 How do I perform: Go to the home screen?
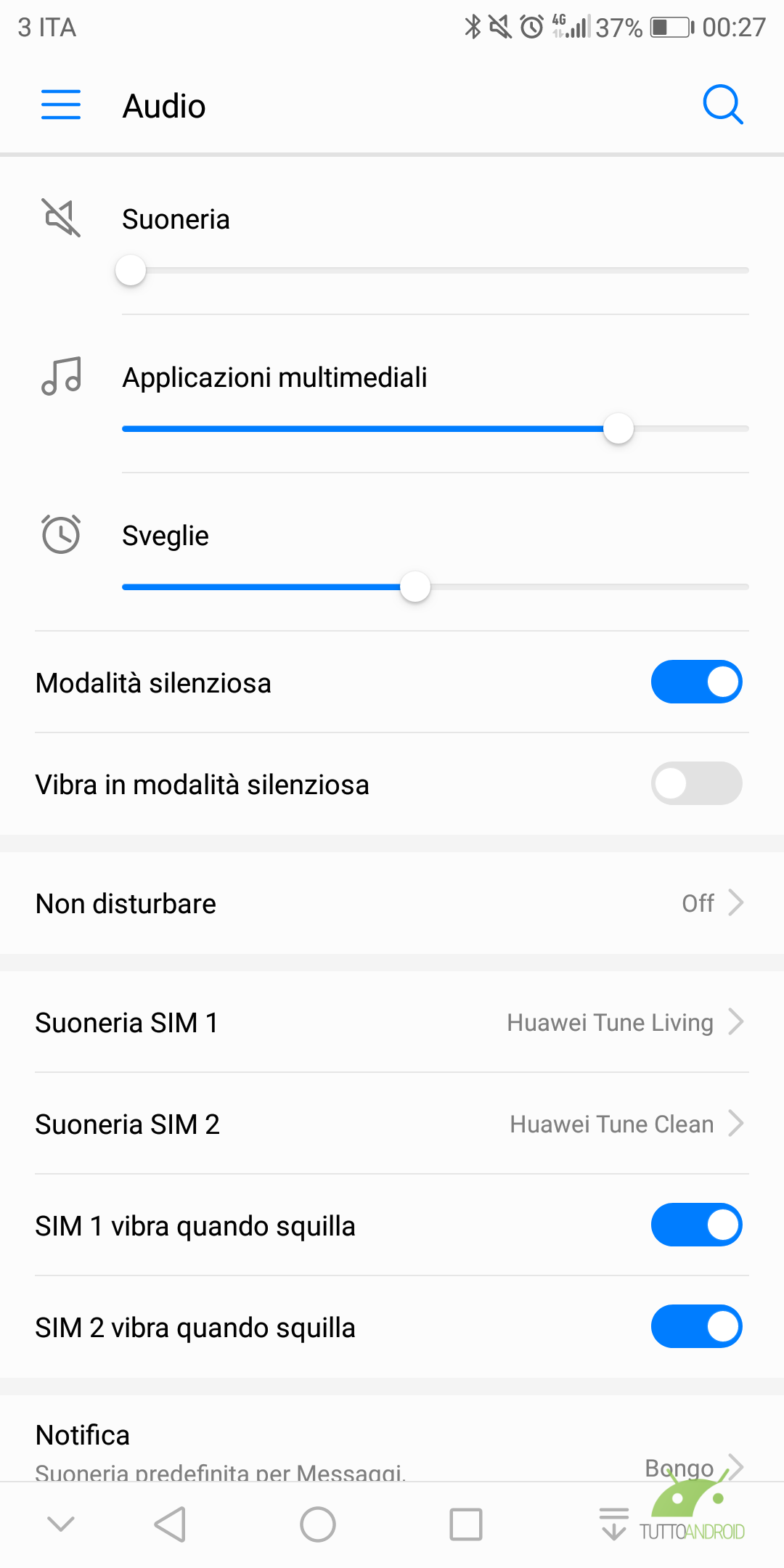tap(318, 1524)
